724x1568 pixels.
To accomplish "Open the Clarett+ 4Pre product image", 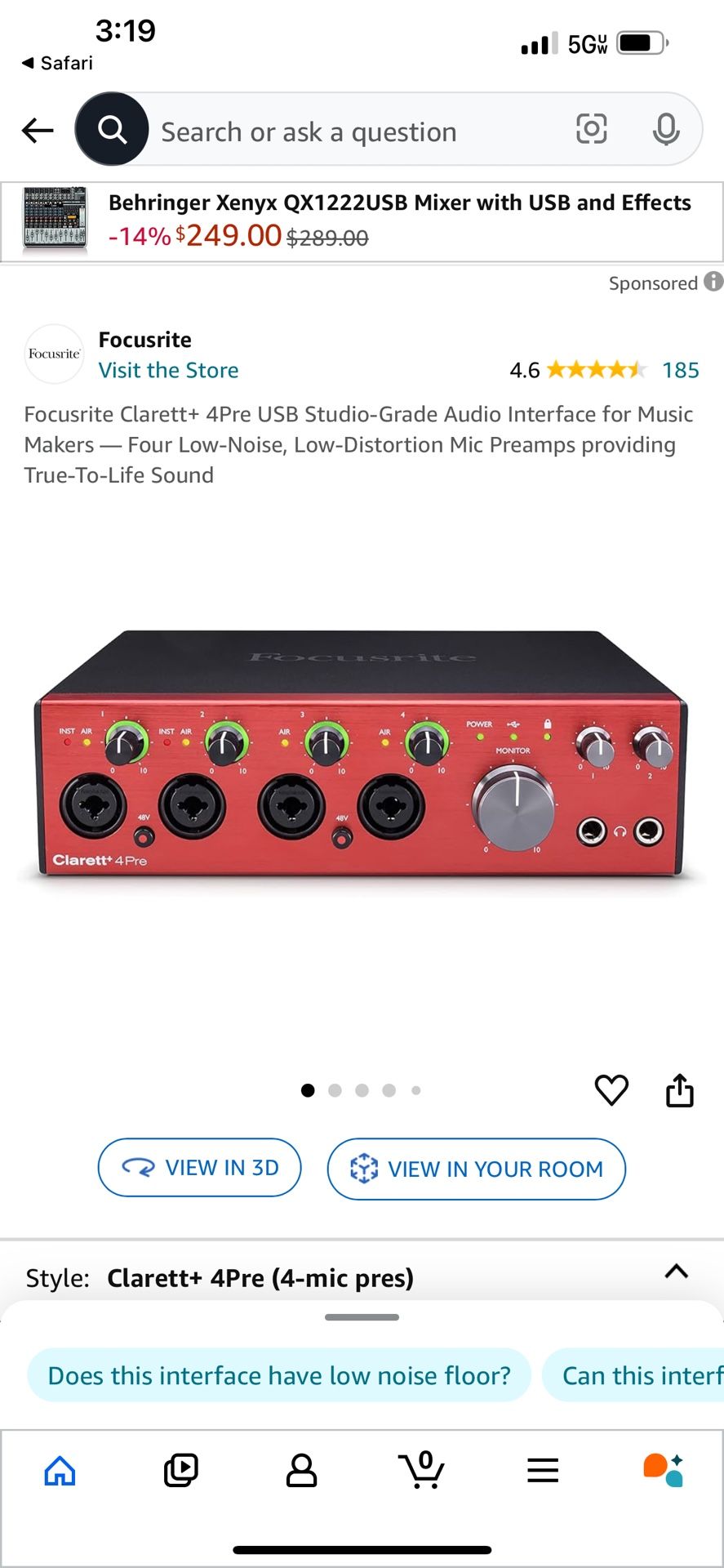I will coord(362,759).
